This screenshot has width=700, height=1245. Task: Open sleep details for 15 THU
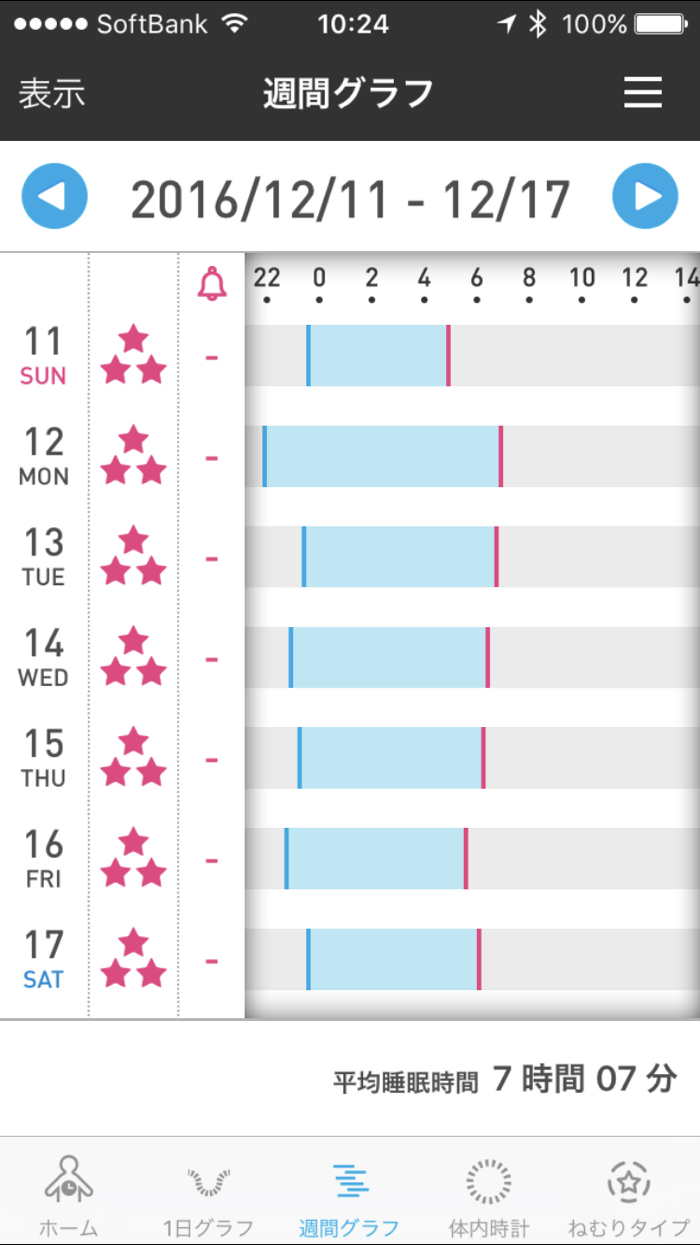coord(391,758)
